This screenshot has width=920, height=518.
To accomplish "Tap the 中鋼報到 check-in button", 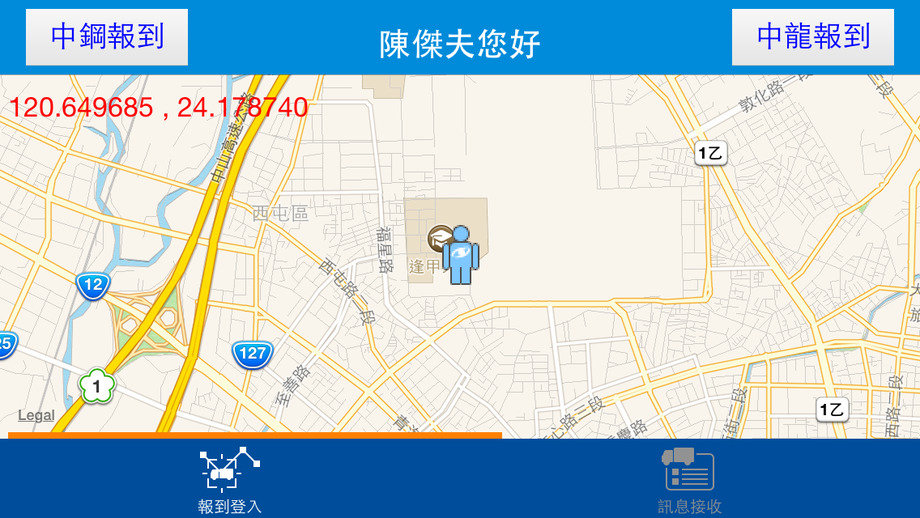I will pyautogui.click(x=107, y=37).
